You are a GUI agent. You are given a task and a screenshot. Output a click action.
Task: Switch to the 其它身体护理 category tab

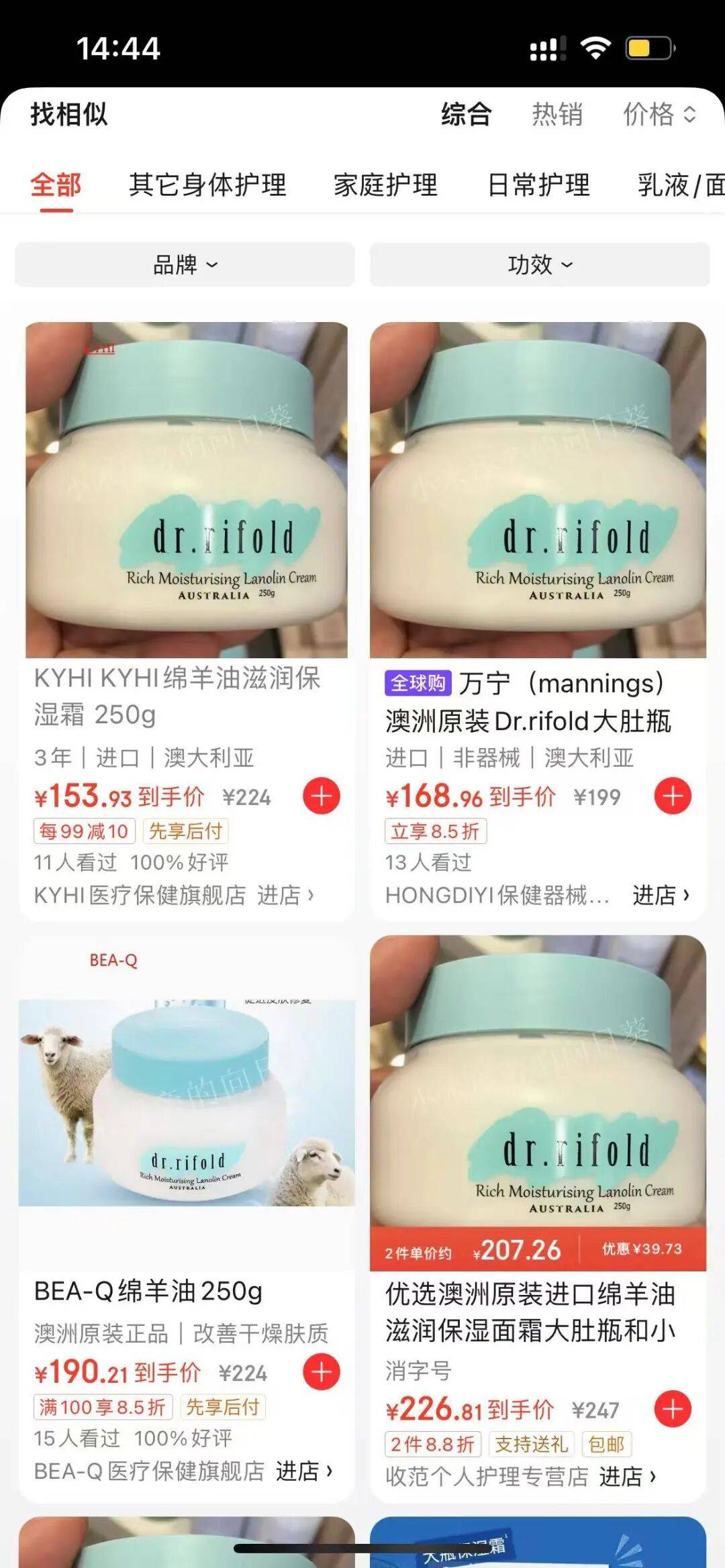pyautogui.click(x=207, y=185)
